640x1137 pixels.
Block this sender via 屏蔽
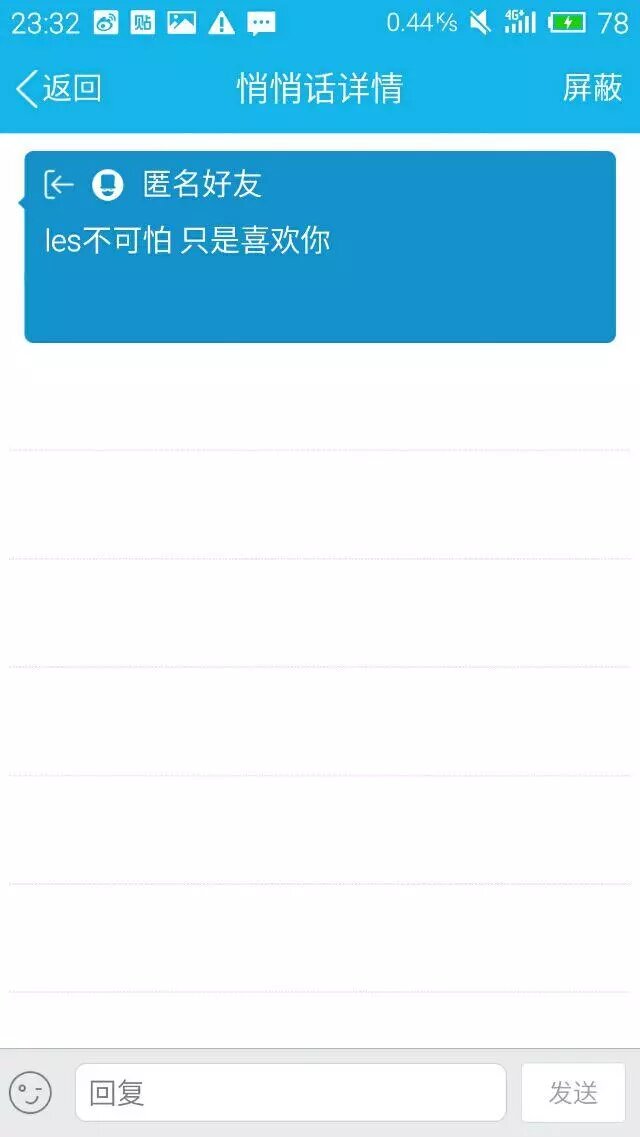(x=592, y=88)
